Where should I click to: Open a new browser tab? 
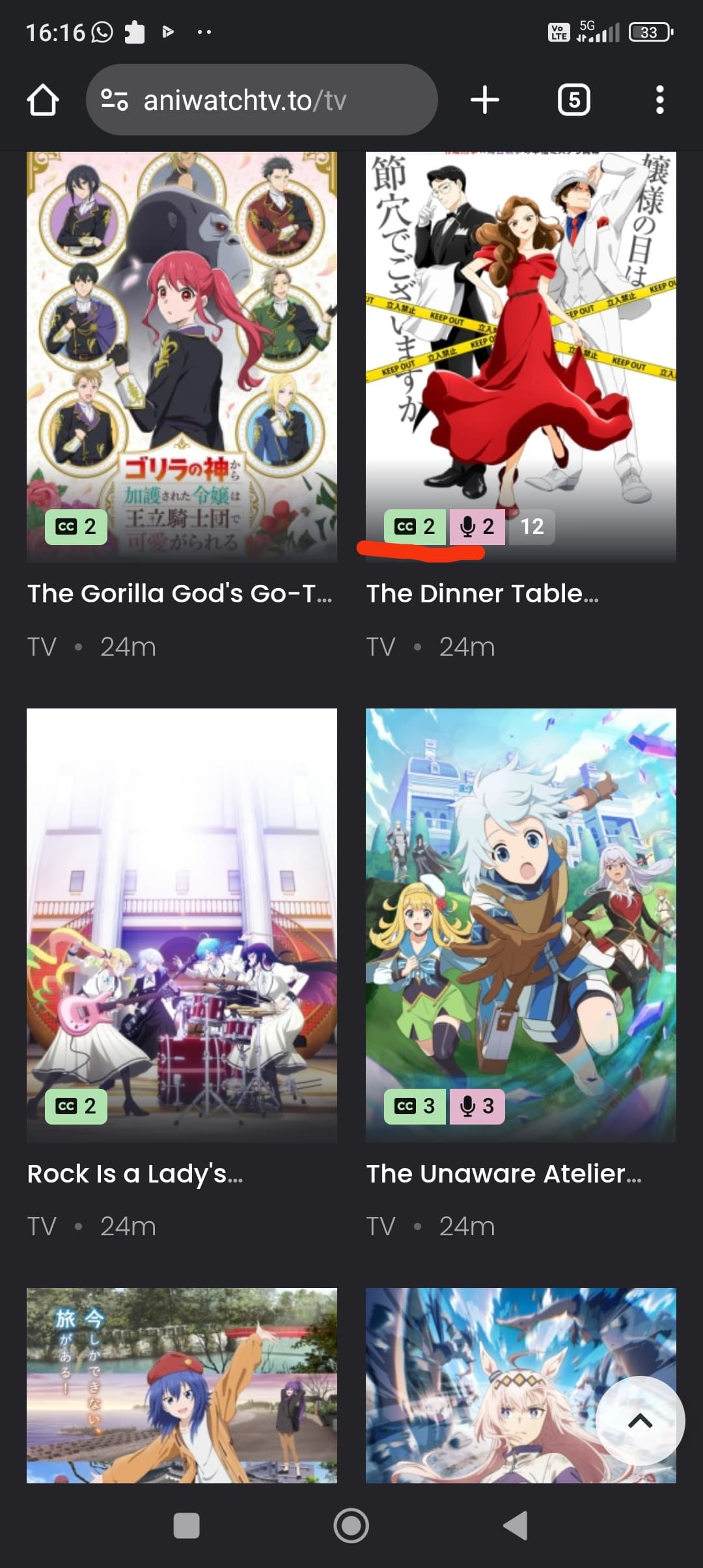coord(485,100)
